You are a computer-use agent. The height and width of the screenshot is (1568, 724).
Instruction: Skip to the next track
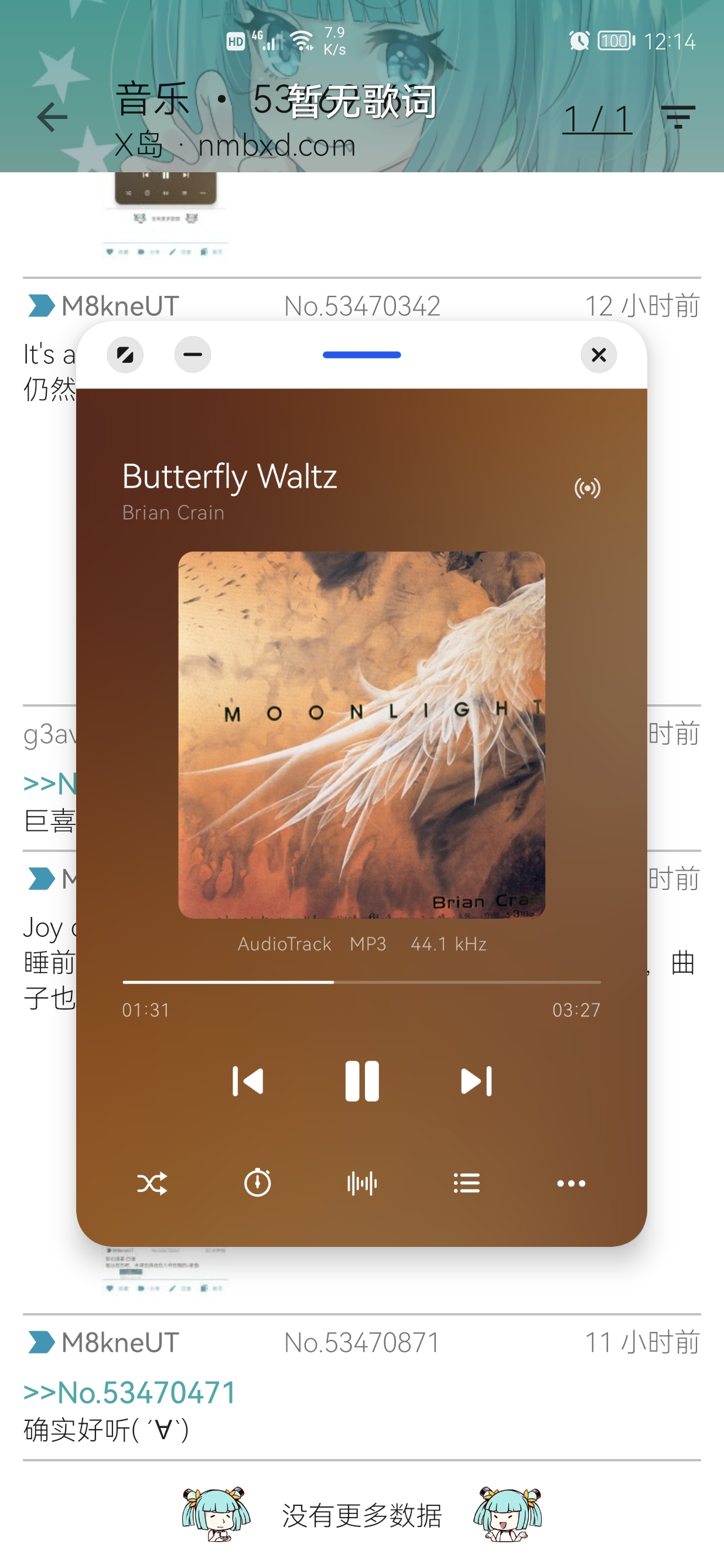476,1082
